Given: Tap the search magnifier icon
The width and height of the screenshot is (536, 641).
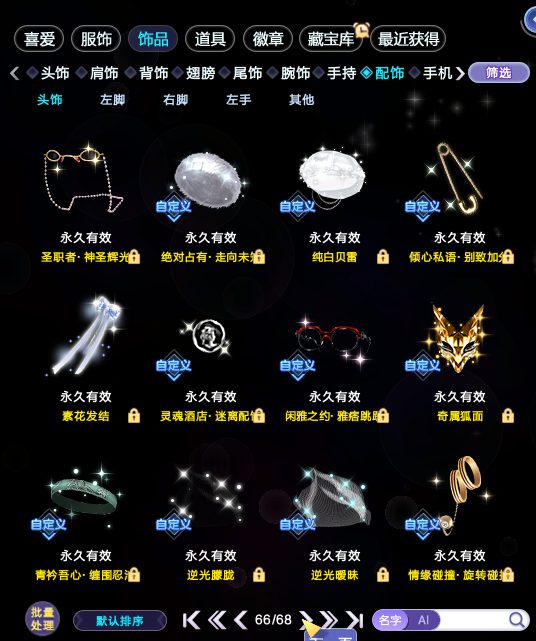Looking at the screenshot, I should pyautogui.click(x=517, y=620).
